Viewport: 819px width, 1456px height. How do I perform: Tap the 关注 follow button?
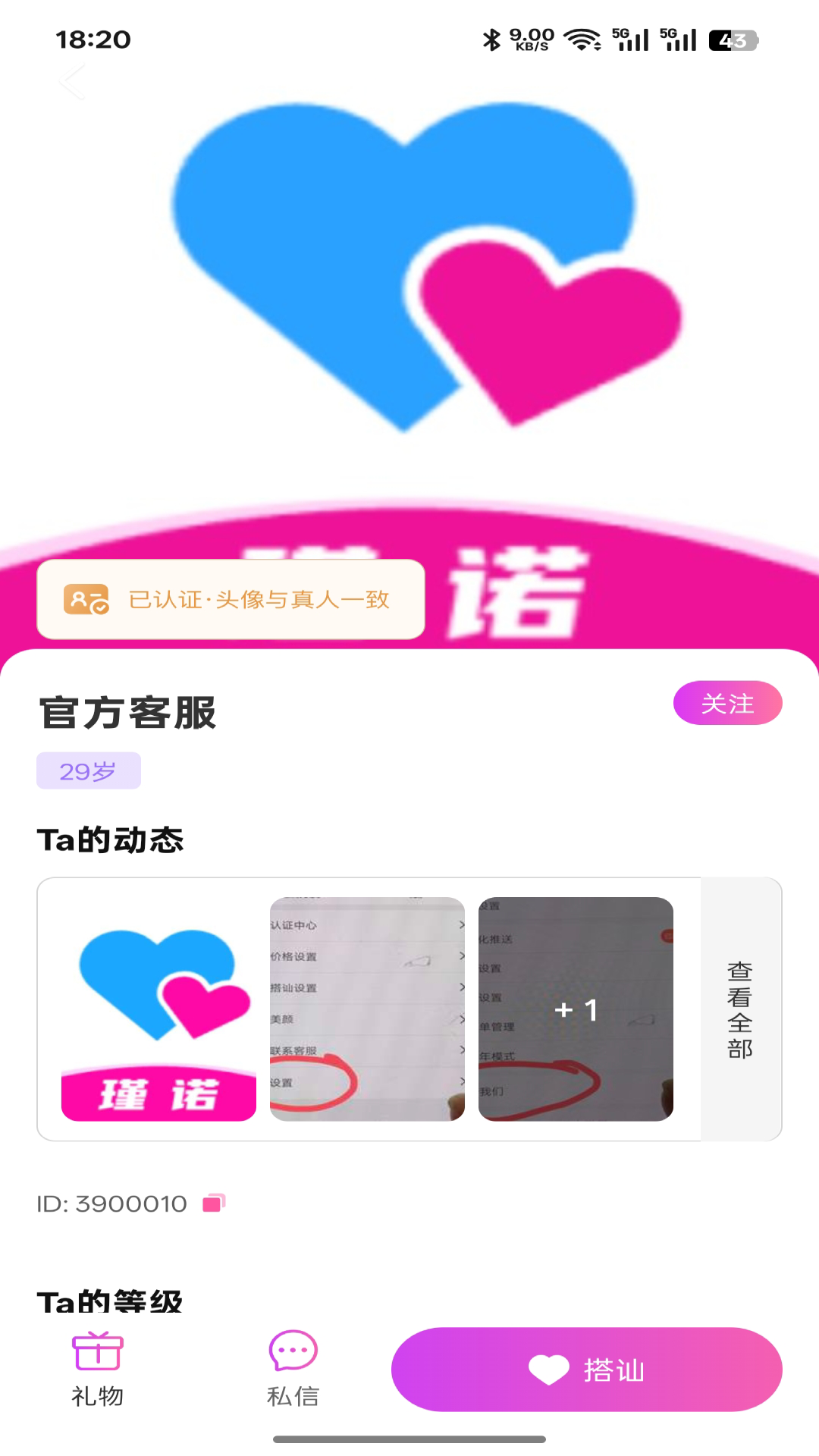click(727, 703)
